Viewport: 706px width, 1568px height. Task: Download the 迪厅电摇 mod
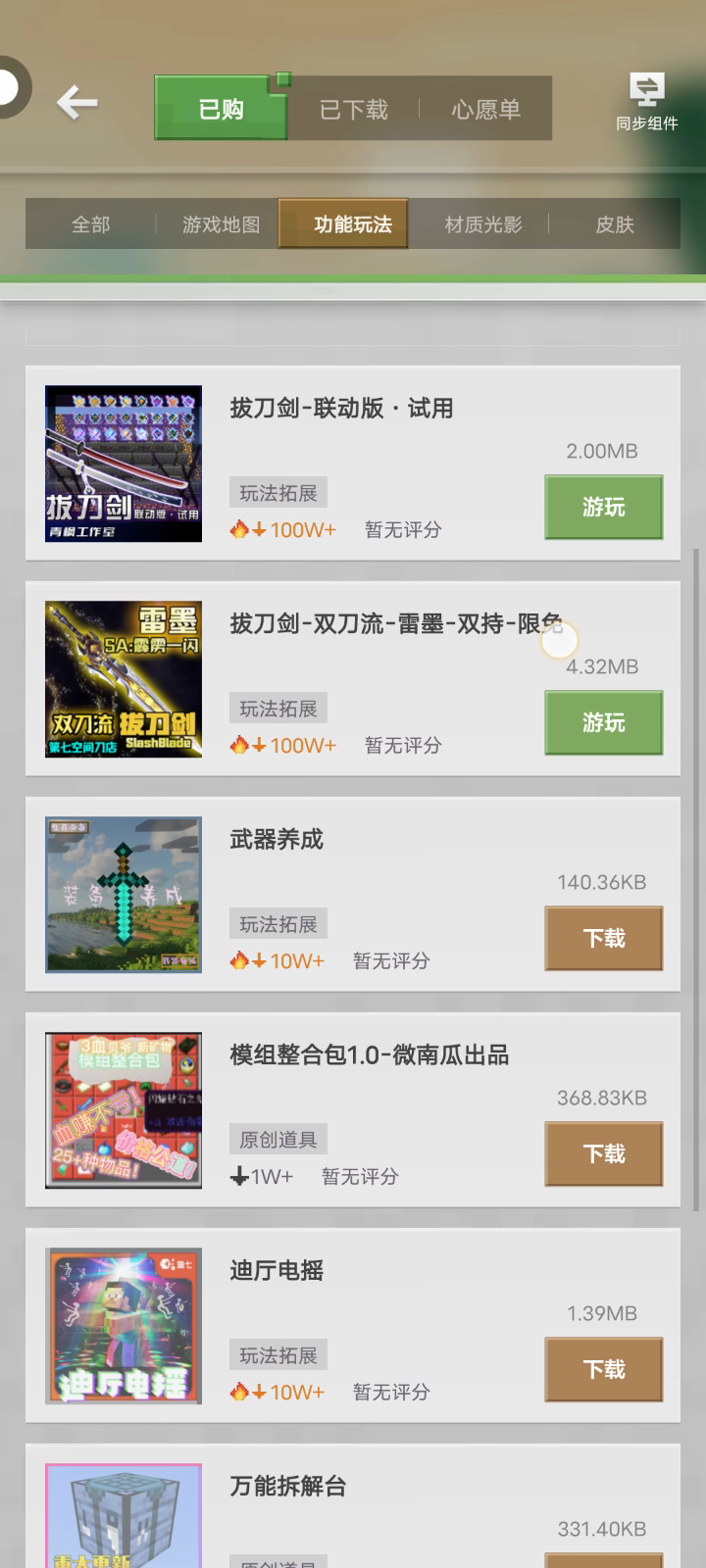603,1369
